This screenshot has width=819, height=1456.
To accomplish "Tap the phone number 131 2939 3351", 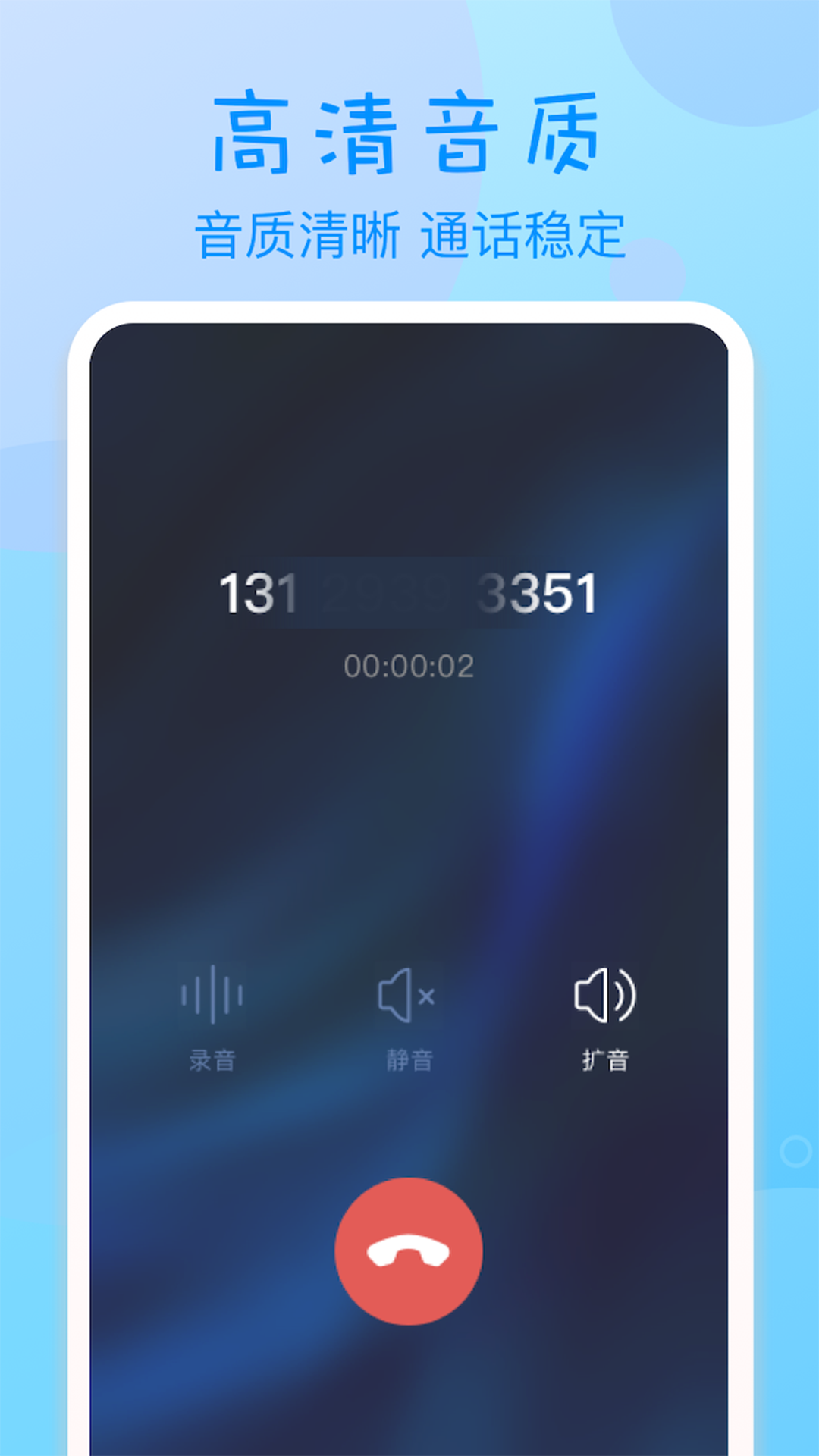I will click(x=409, y=597).
